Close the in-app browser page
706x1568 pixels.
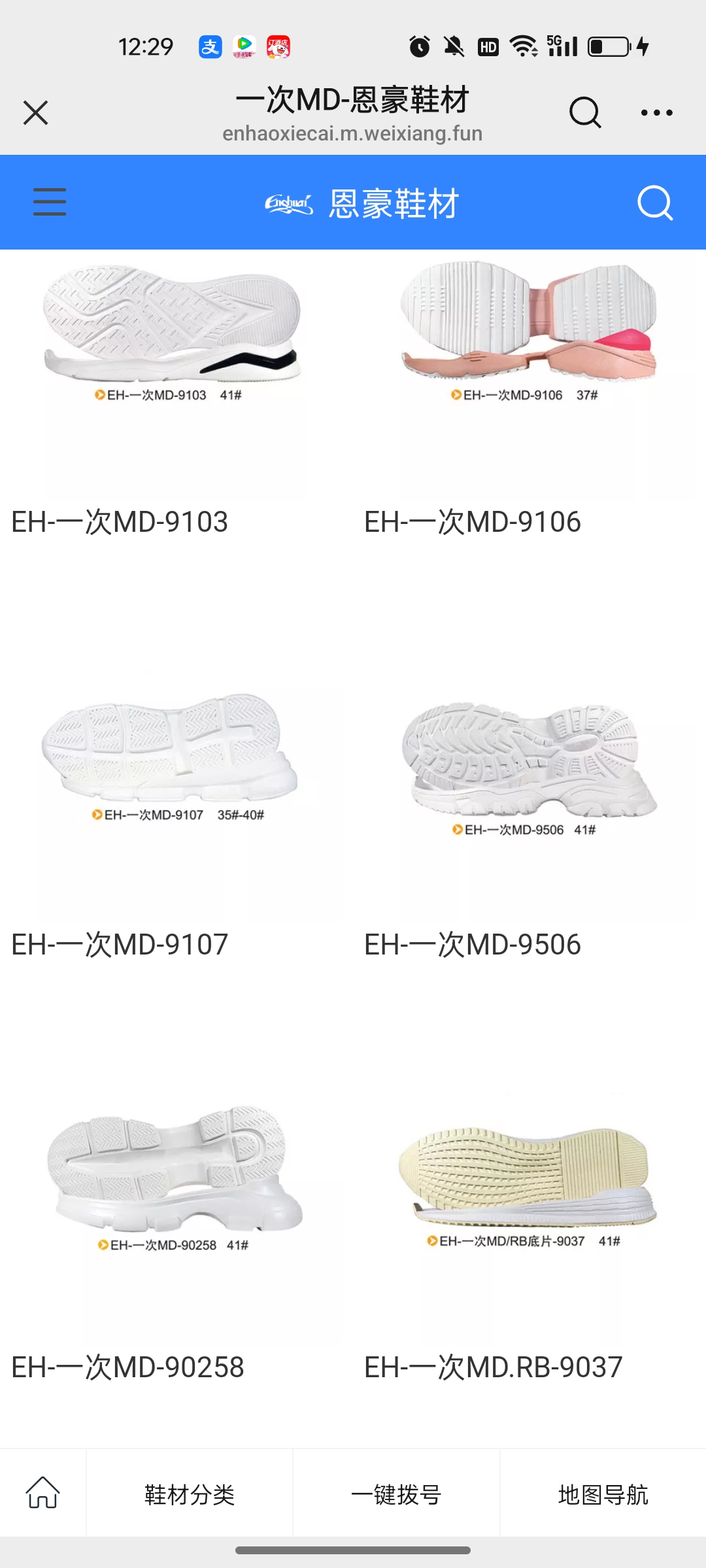tap(36, 112)
